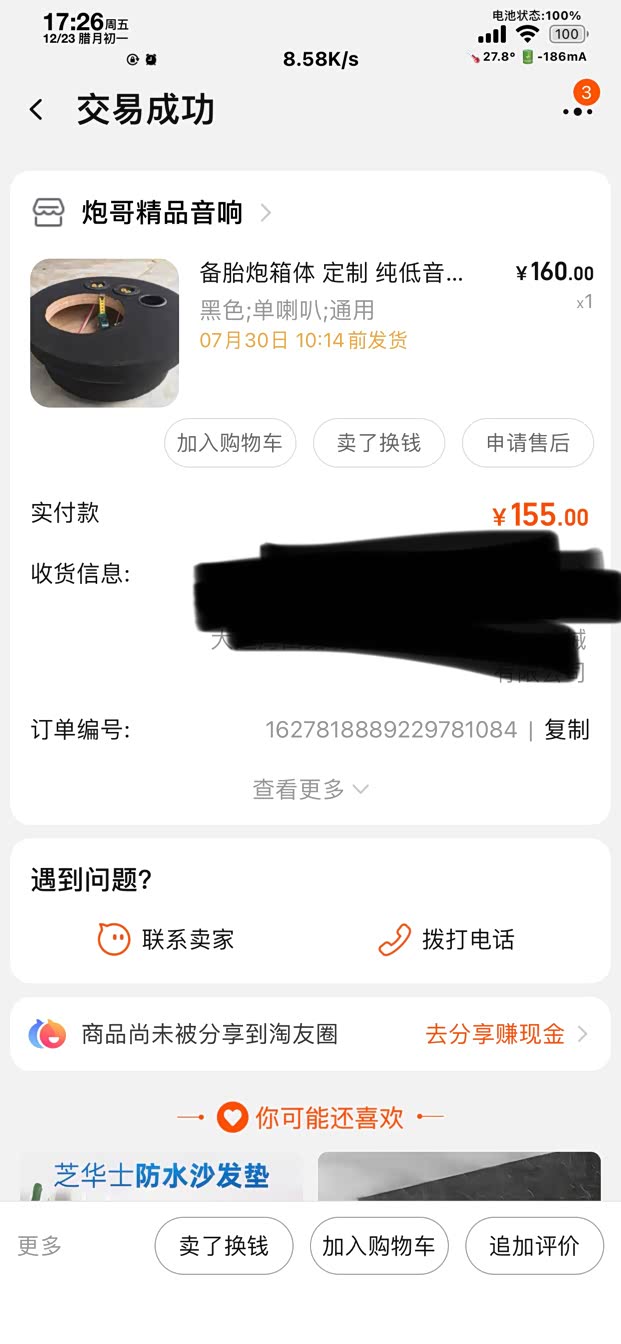This screenshot has height=1344, width=621.
Task: Tap 申请售后 to request after-sales service
Action: click(527, 443)
